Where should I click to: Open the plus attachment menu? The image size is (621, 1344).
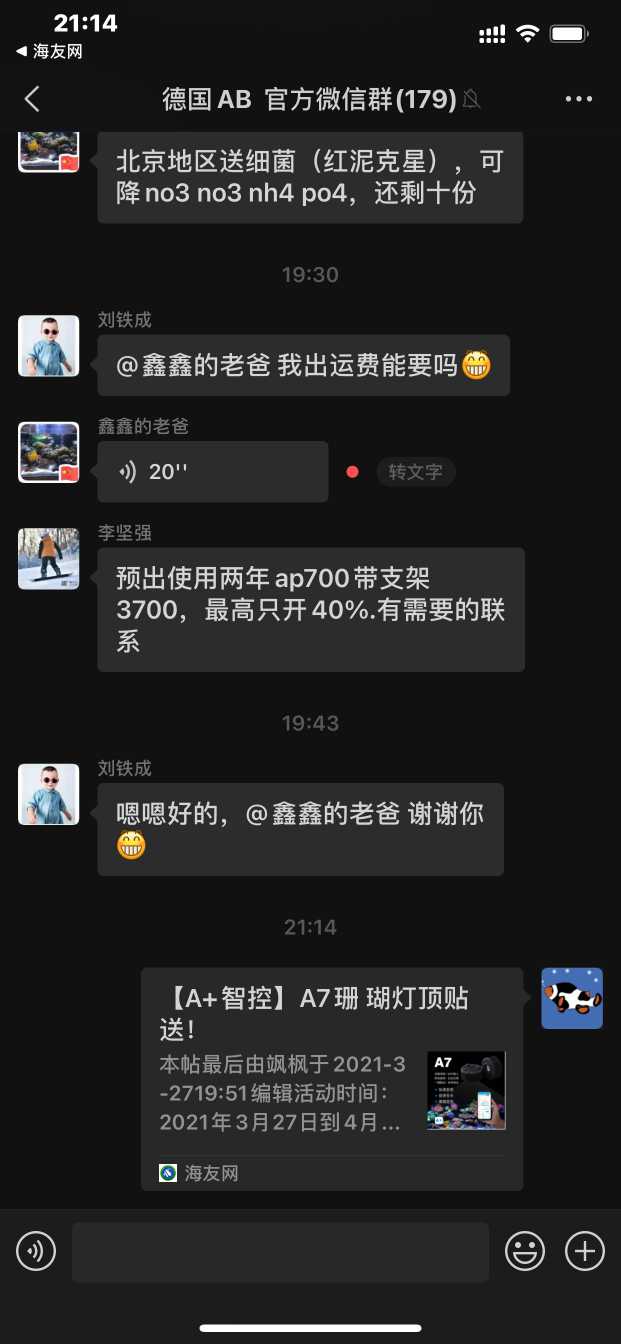point(585,1250)
